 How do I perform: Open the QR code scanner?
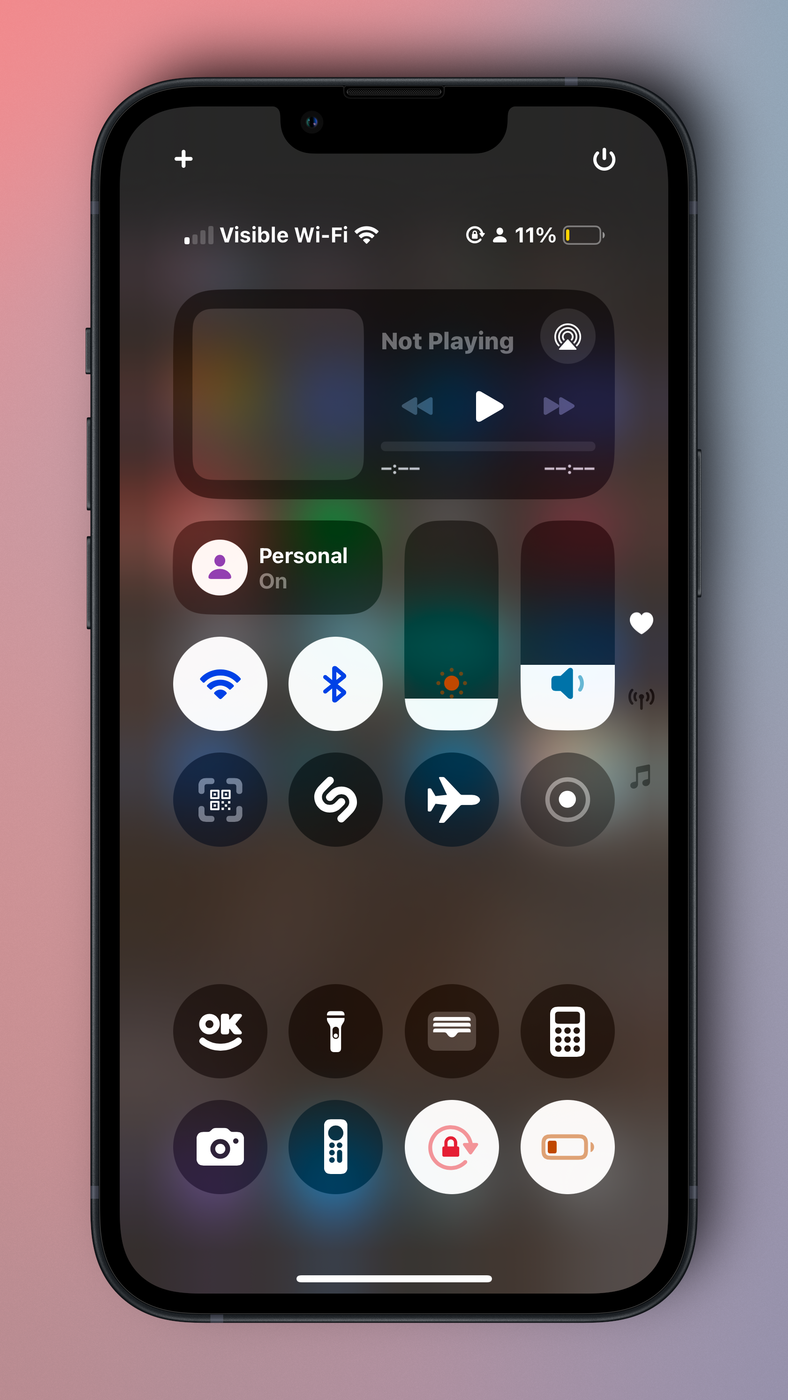[x=220, y=800]
